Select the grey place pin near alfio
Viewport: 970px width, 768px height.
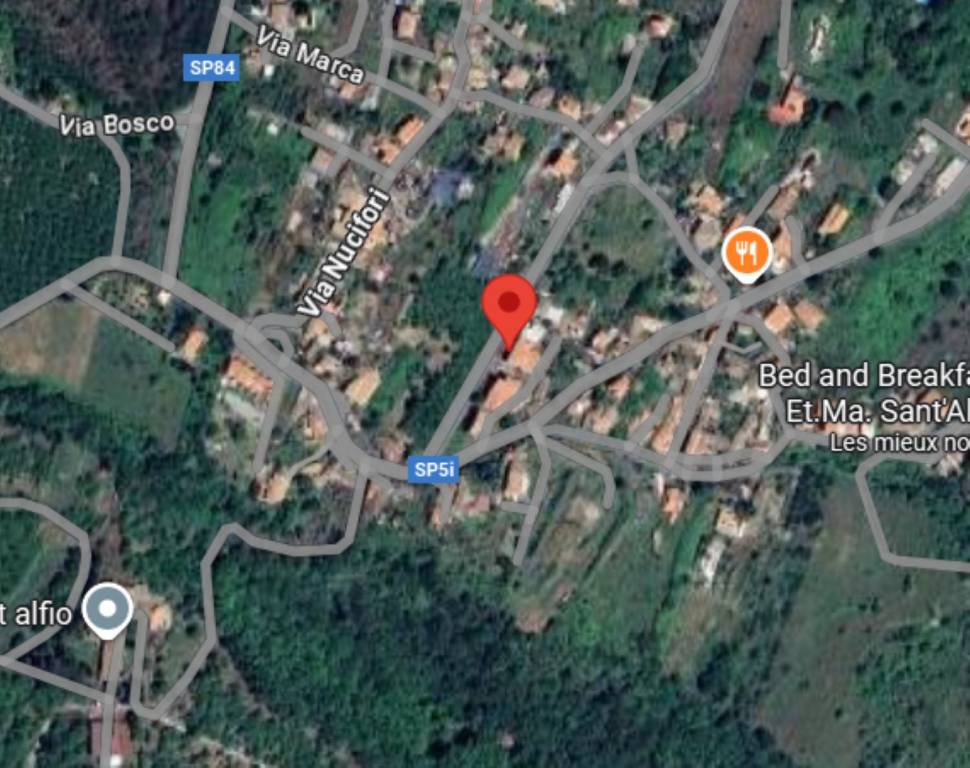[107, 609]
